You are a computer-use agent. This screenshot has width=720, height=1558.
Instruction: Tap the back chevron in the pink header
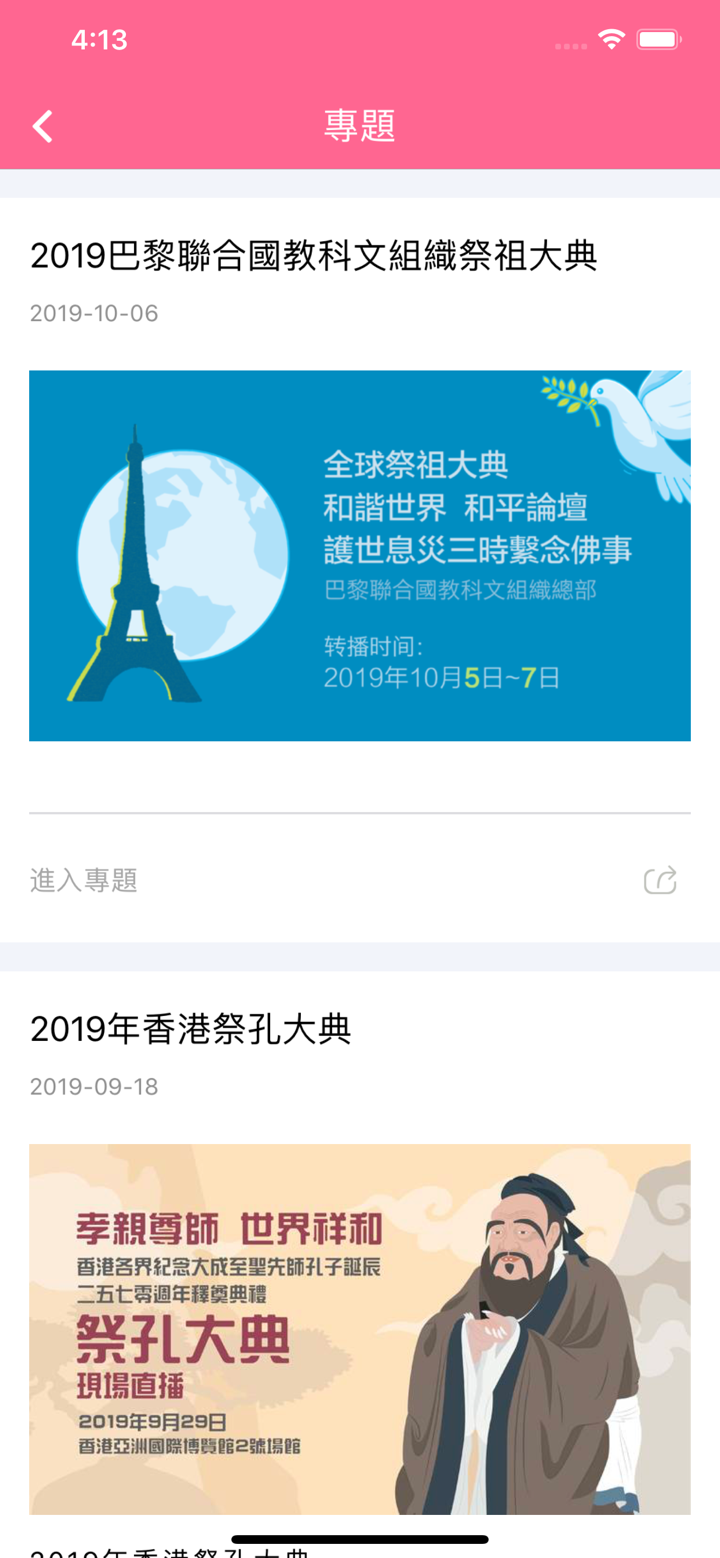pos(42,126)
